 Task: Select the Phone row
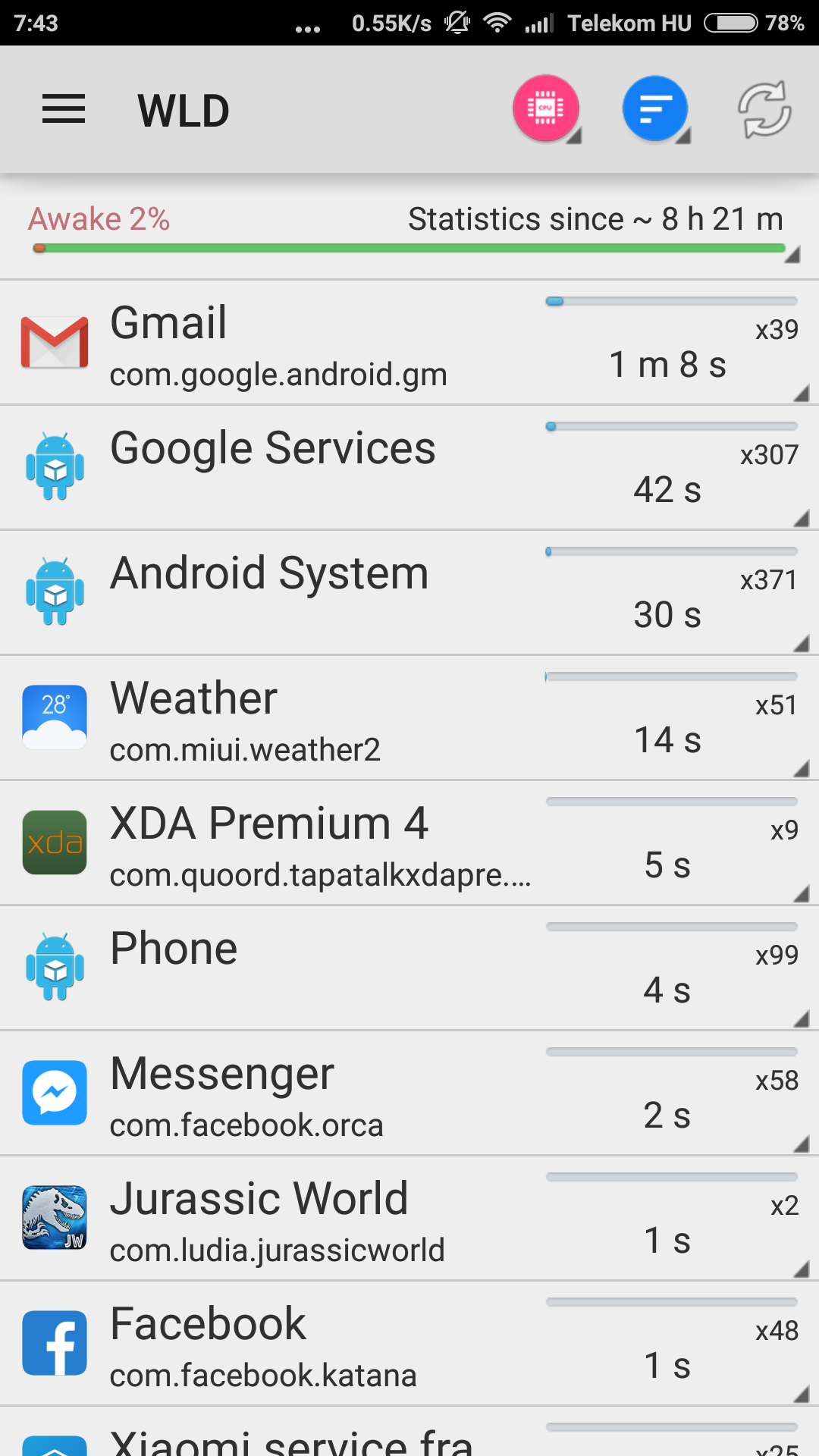click(x=409, y=968)
